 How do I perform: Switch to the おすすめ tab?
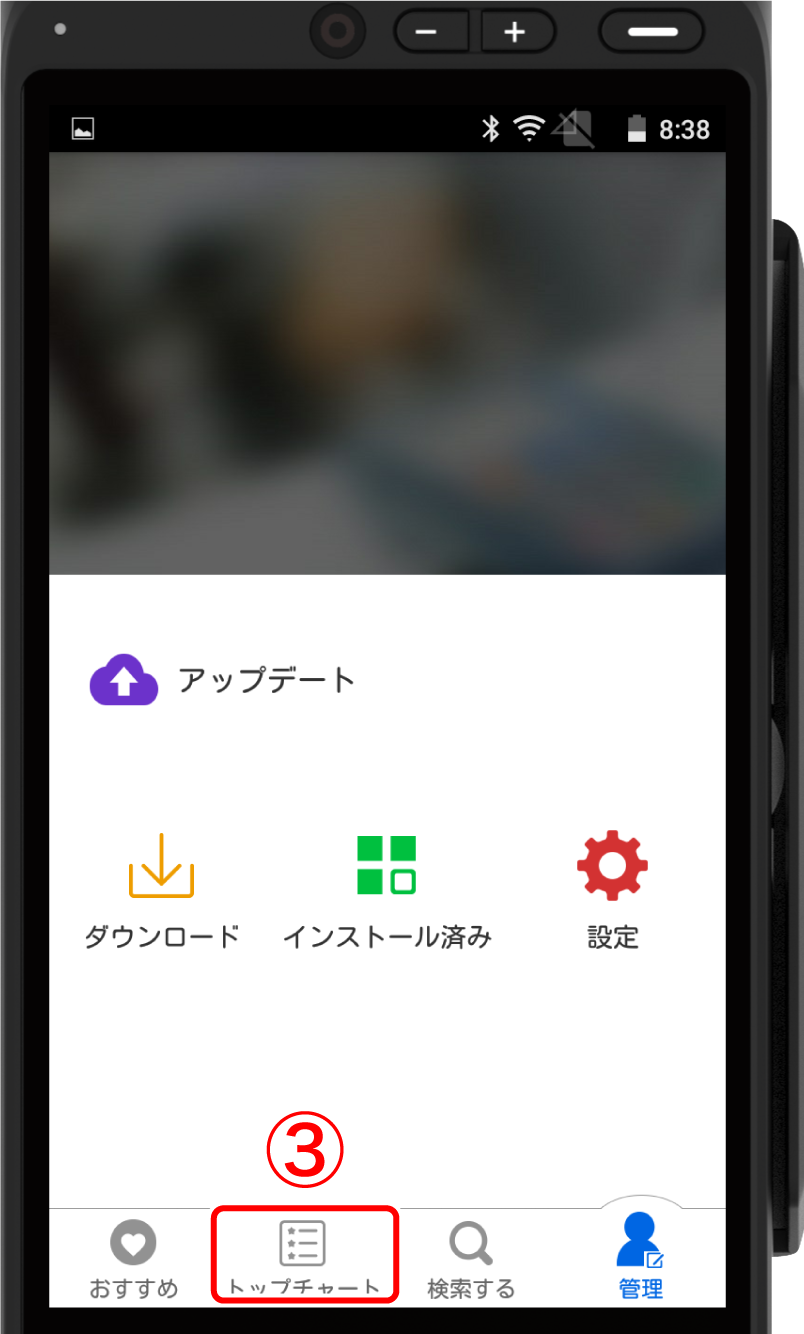133,1258
